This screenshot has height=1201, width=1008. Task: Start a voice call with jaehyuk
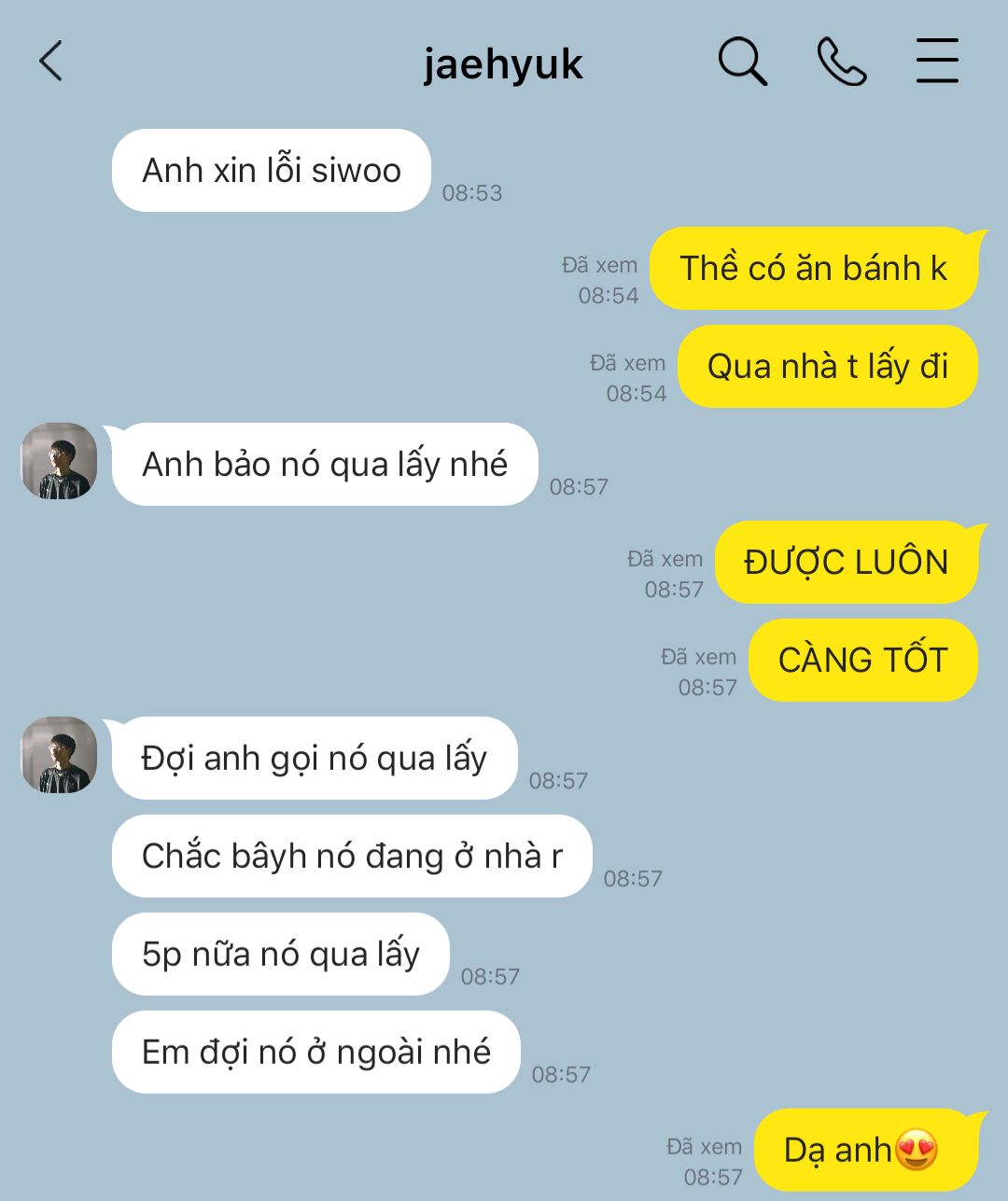click(x=841, y=62)
